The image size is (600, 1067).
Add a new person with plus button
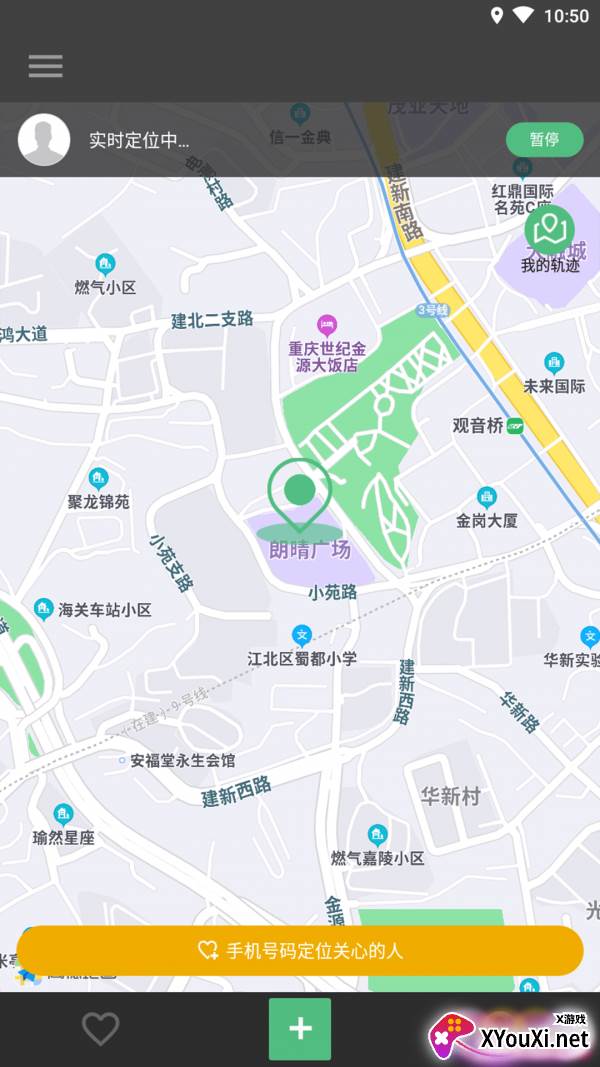point(300,1029)
